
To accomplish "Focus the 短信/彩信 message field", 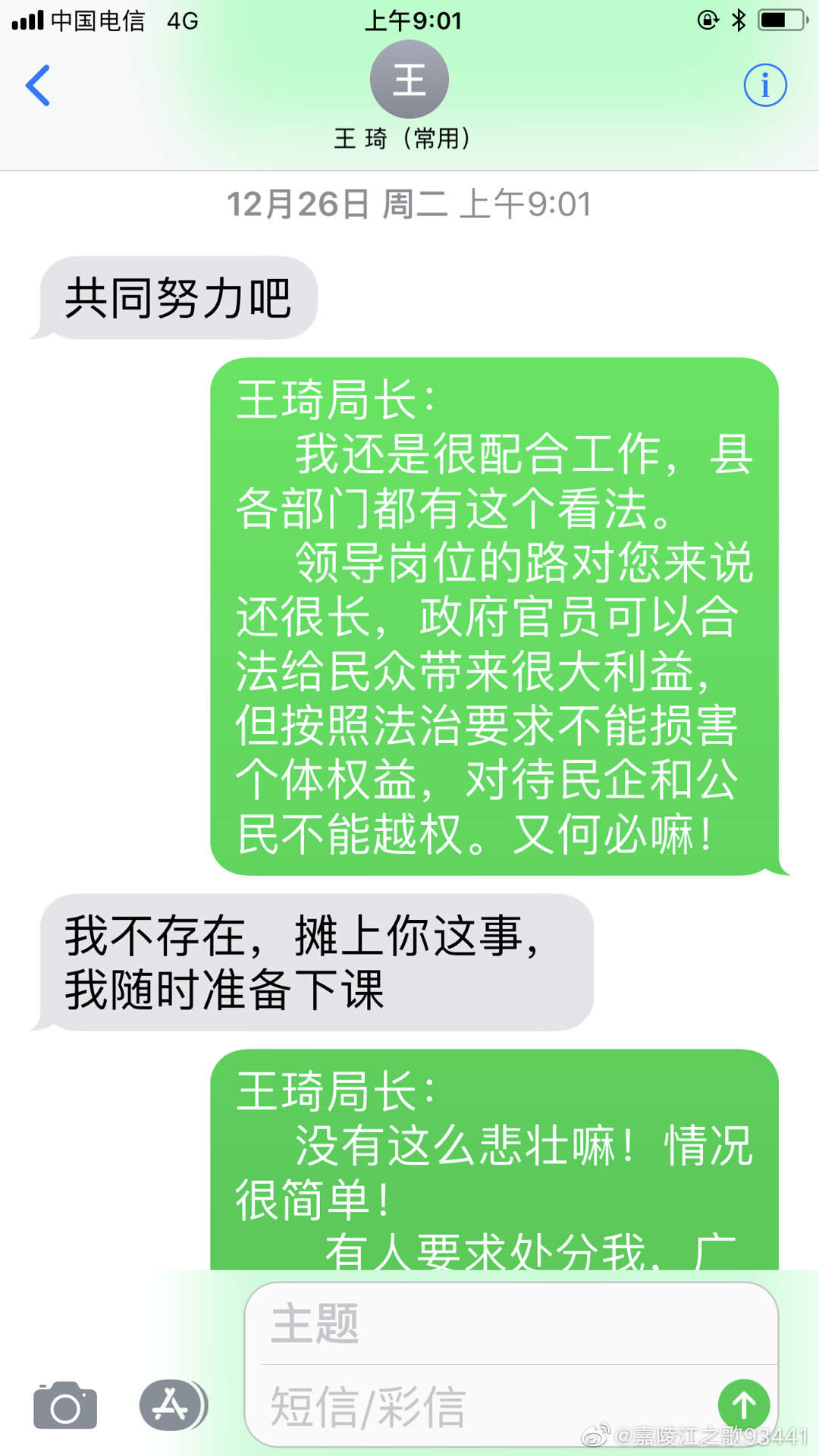I will 485,1407.
